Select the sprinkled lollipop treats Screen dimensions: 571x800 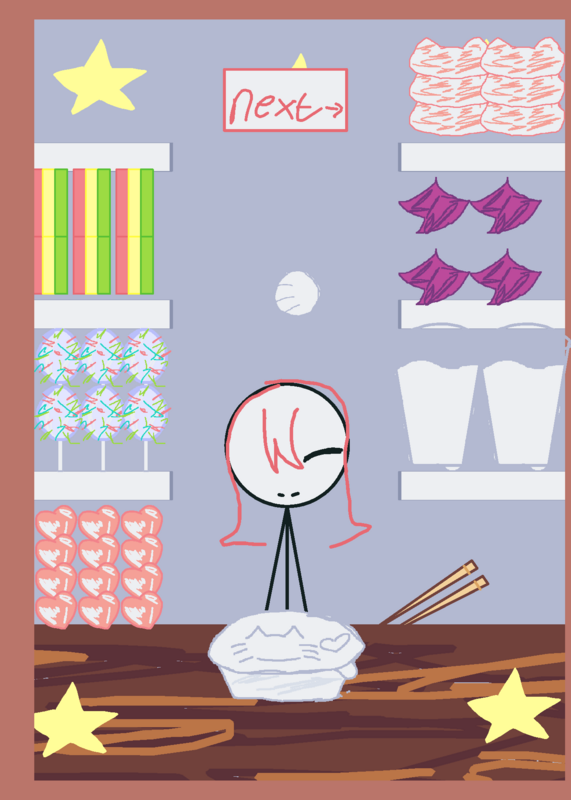pyautogui.click(x=102, y=398)
